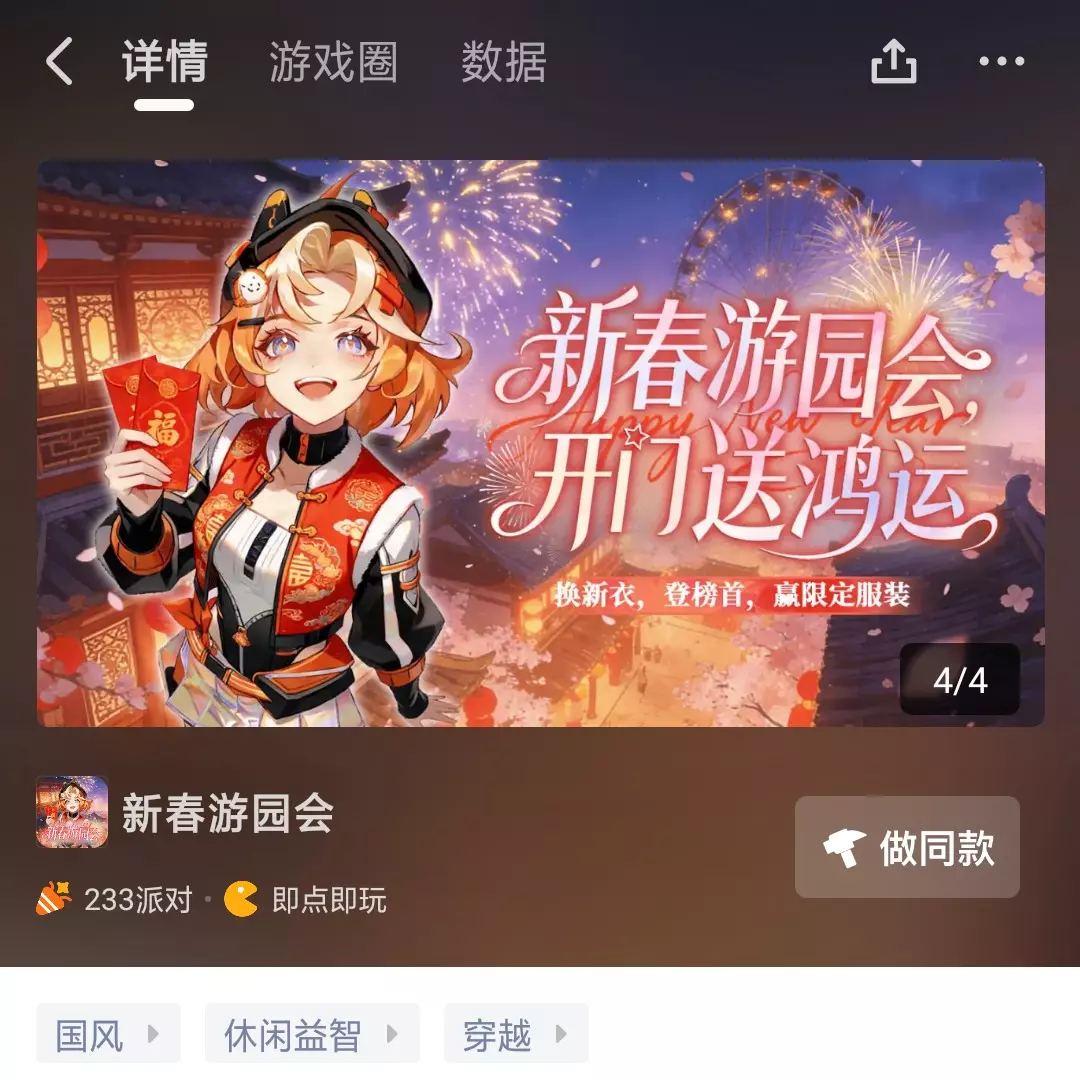The height and width of the screenshot is (1080, 1080).
Task: Select the 国风 tag chip
Action: [x=108, y=1034]
